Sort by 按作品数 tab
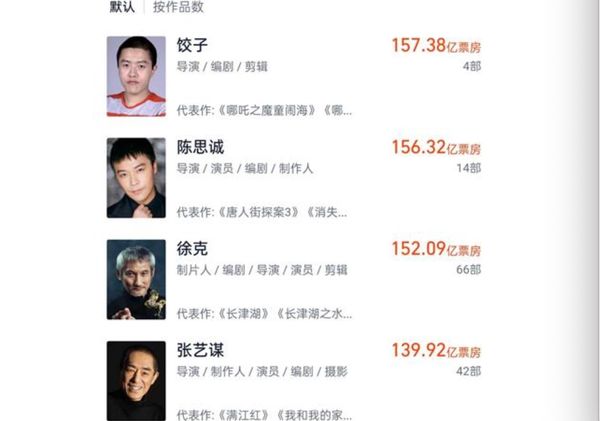600x421 pixels. coord(178,7)
